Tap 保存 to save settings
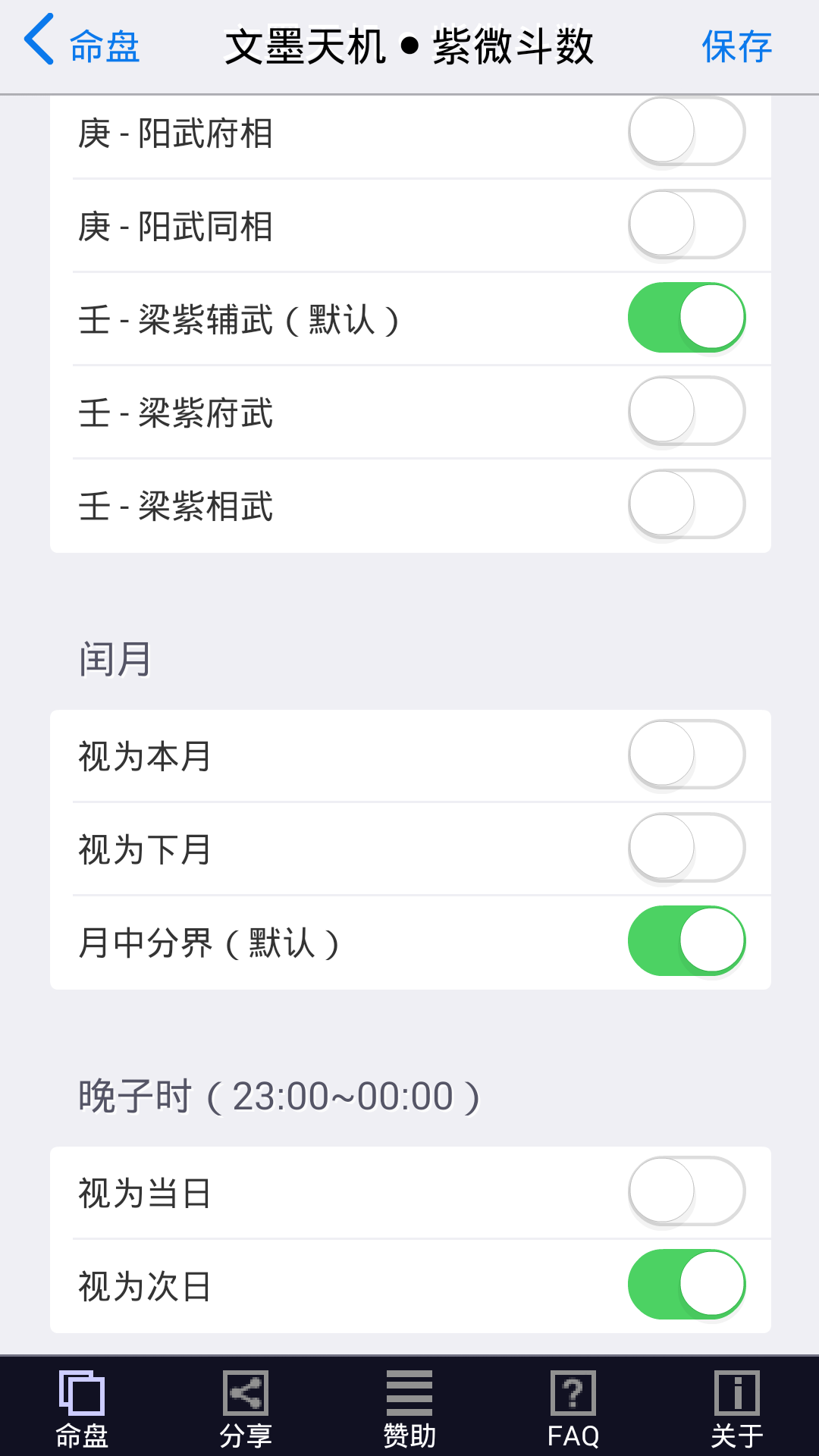This screenshot has width=819, height=1456. [x=736, y=46]
